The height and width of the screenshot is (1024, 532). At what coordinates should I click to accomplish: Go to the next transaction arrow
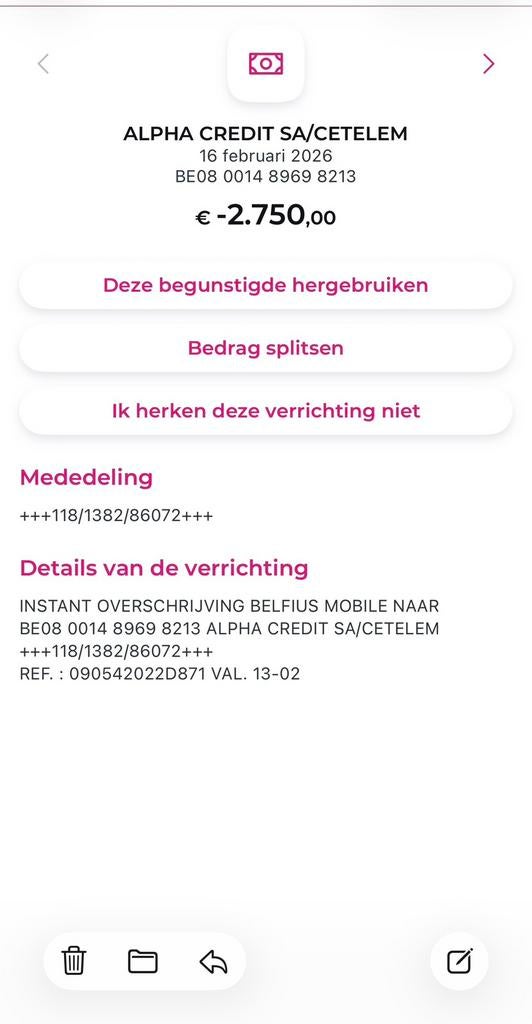coord(488,63)
